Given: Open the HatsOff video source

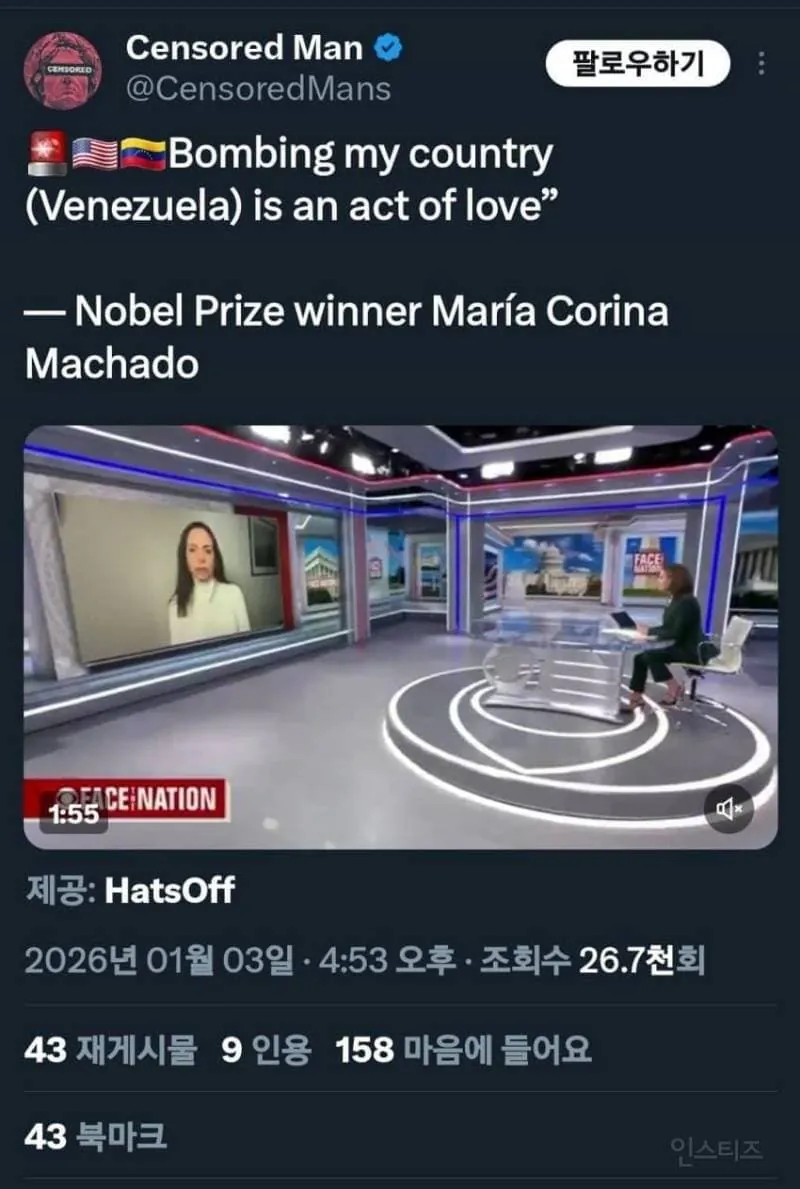Looking at the screenshot, I should click(x=169, y=890).
